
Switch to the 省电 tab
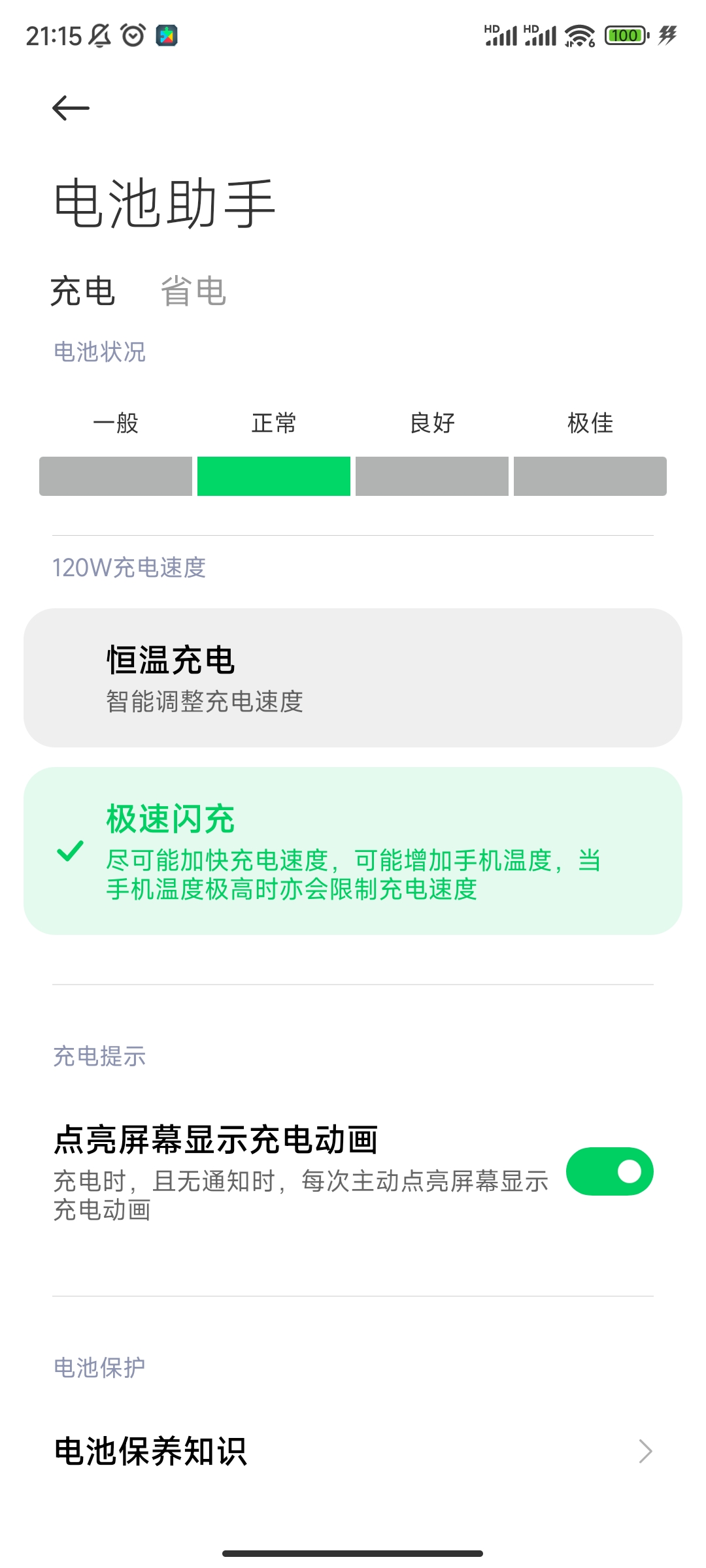tap(193, 291)
